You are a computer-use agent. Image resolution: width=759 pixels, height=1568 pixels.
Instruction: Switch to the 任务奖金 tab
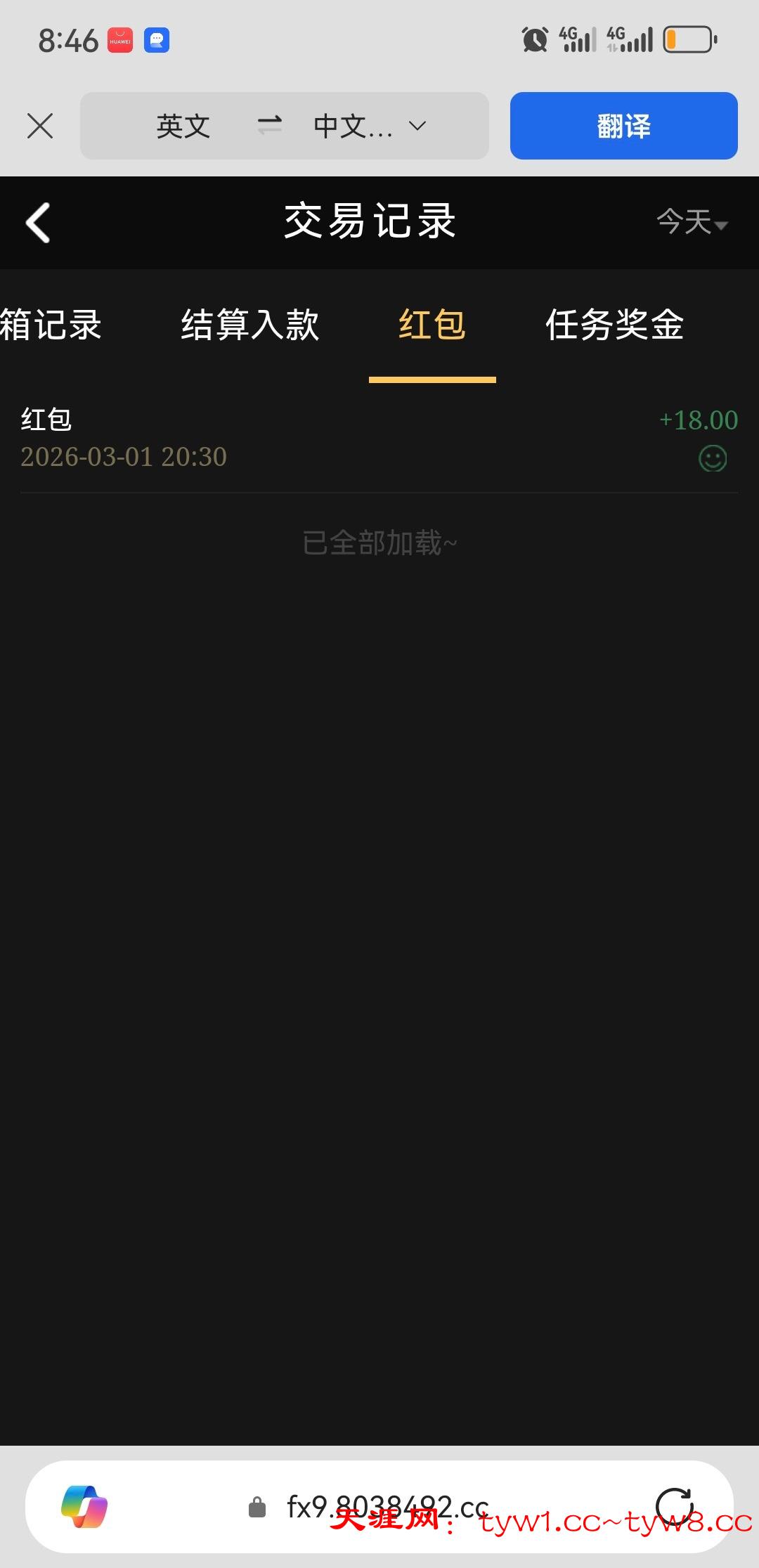tap(614, 325)
